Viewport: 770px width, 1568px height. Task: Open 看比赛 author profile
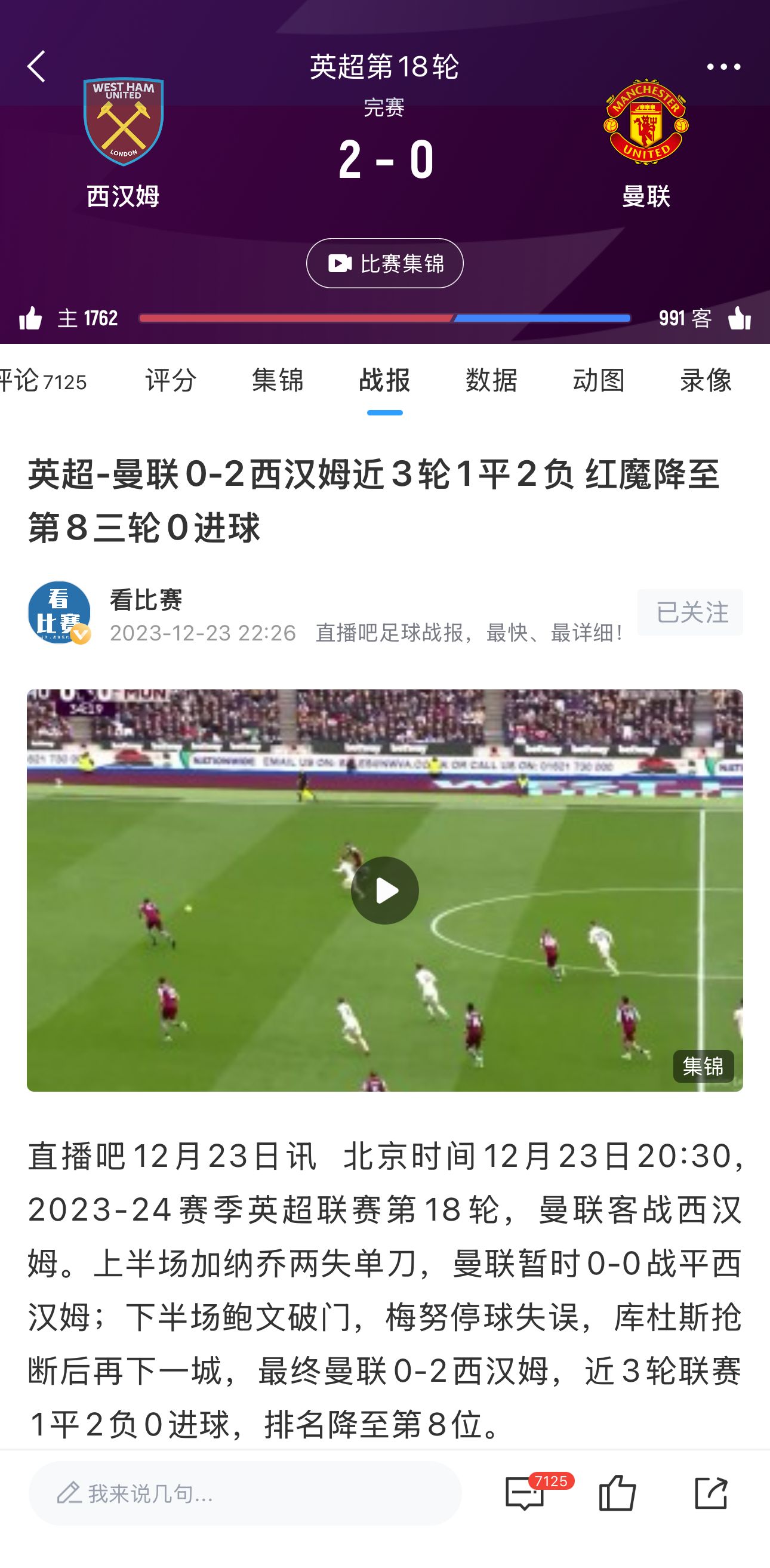pyautogui.click(x=59, y=612)
